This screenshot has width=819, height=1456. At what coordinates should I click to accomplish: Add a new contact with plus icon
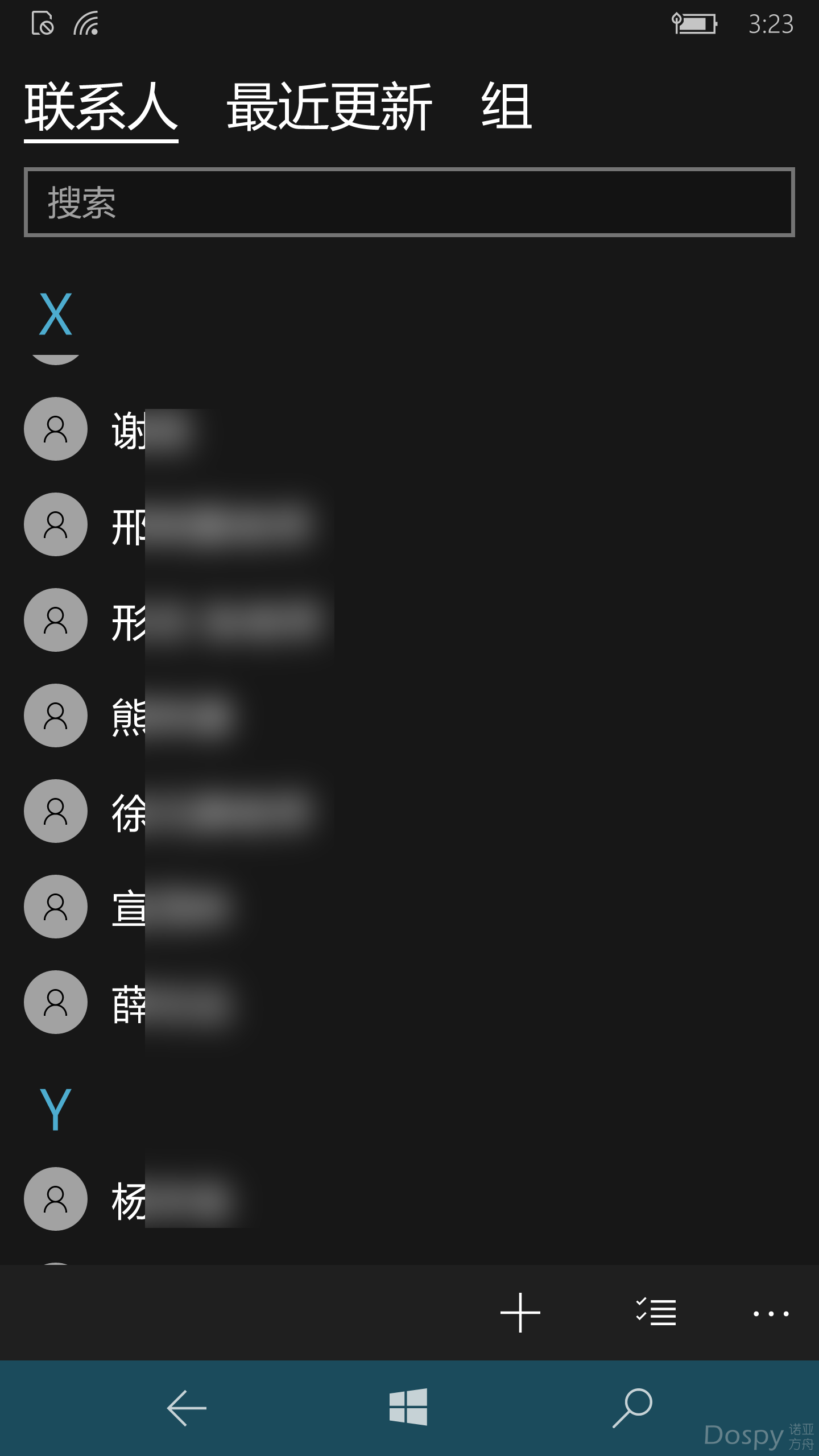(520, 1313)
